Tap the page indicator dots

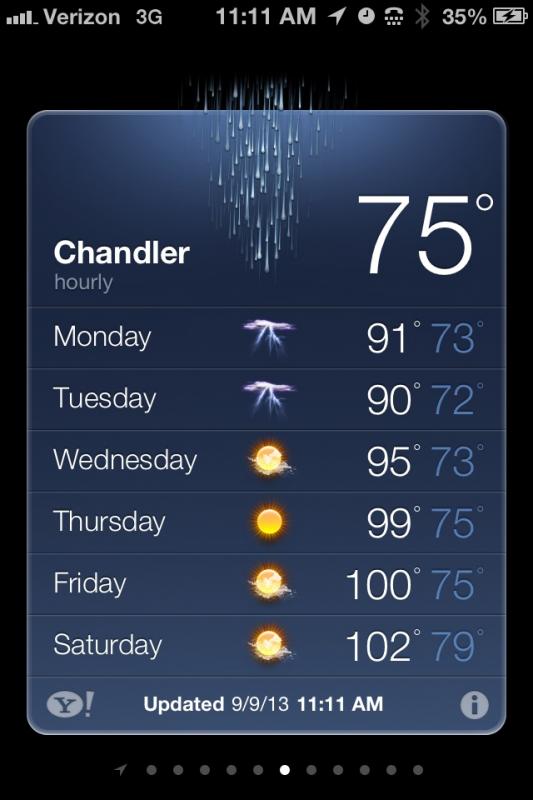[x=269, y=769]
